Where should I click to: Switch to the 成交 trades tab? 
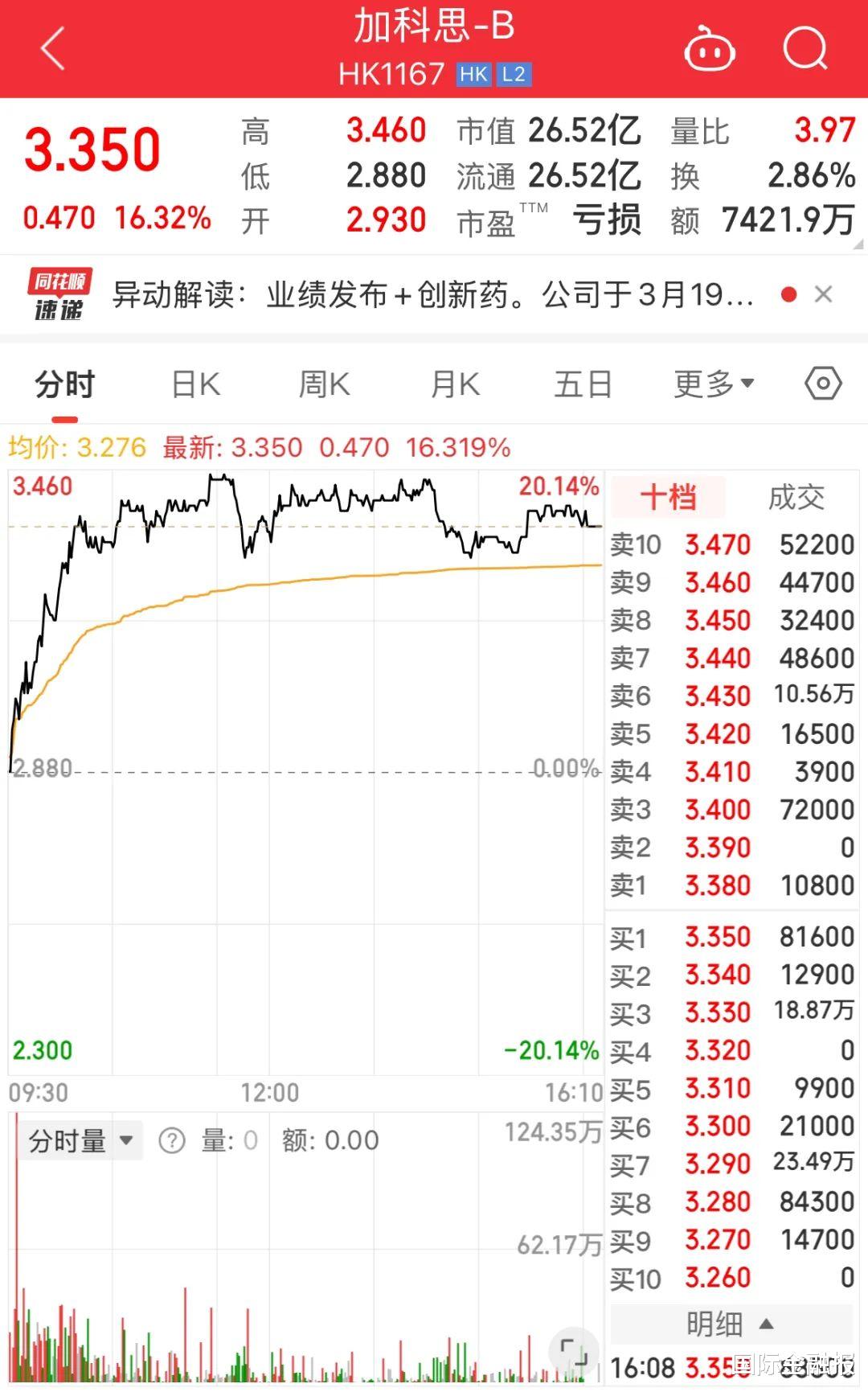pos(796,497)
